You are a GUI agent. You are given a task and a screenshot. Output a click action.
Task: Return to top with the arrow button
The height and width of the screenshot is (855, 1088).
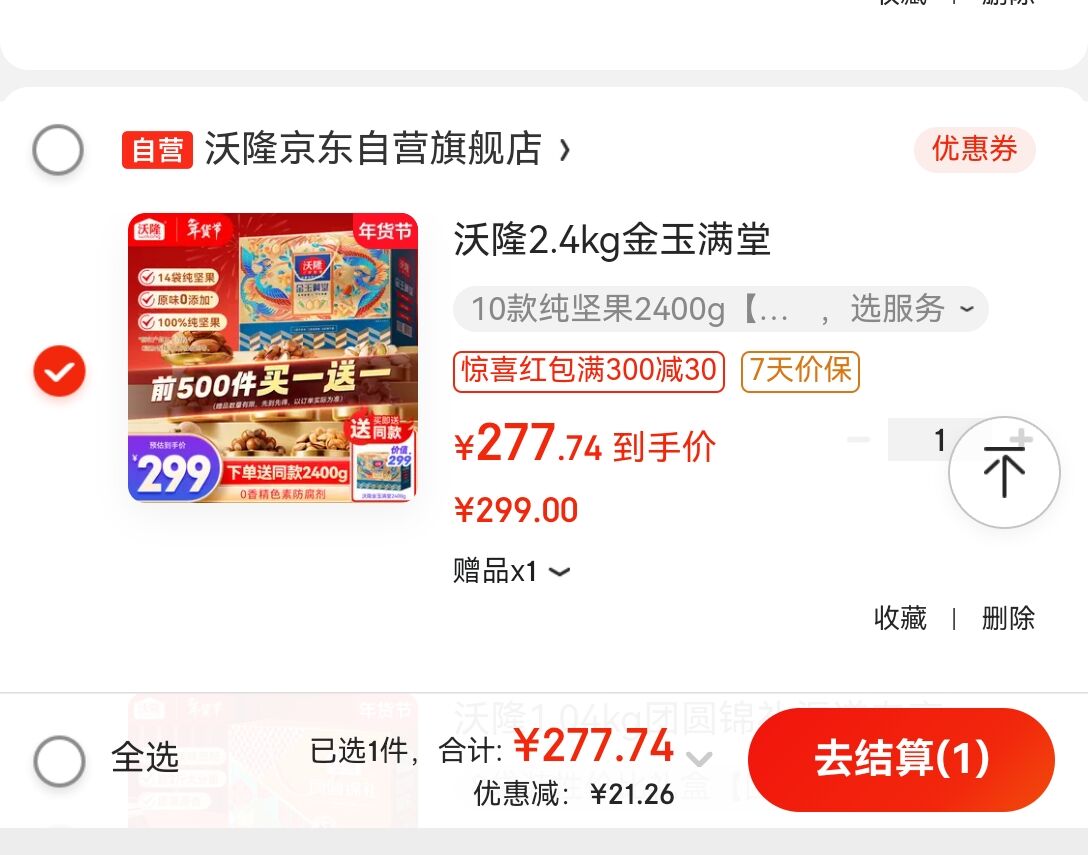[x=1004, y=473]
